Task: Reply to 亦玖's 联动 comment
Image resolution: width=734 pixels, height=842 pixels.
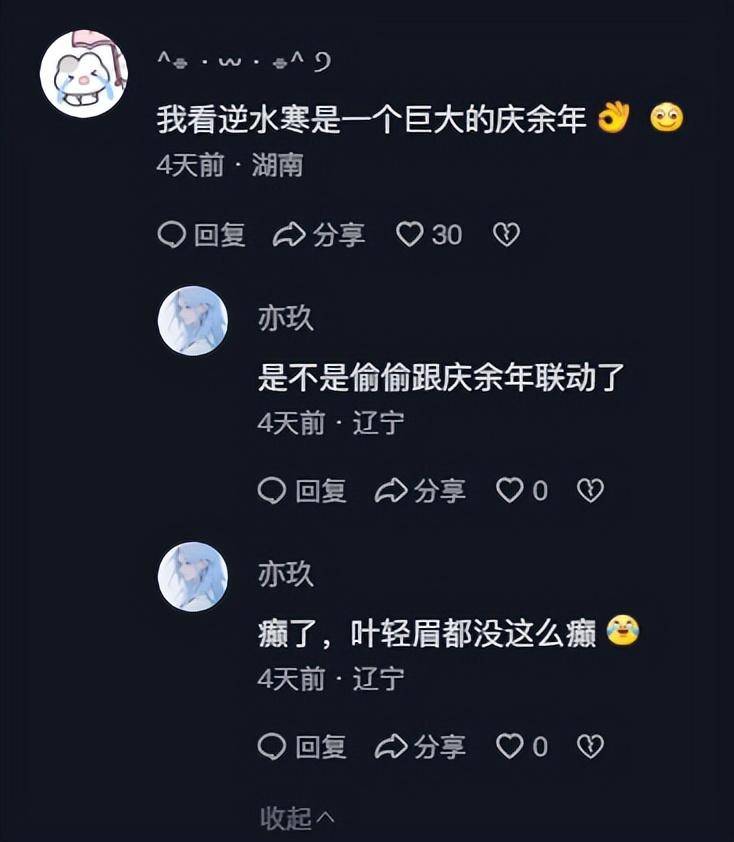Action: [302, 491]
